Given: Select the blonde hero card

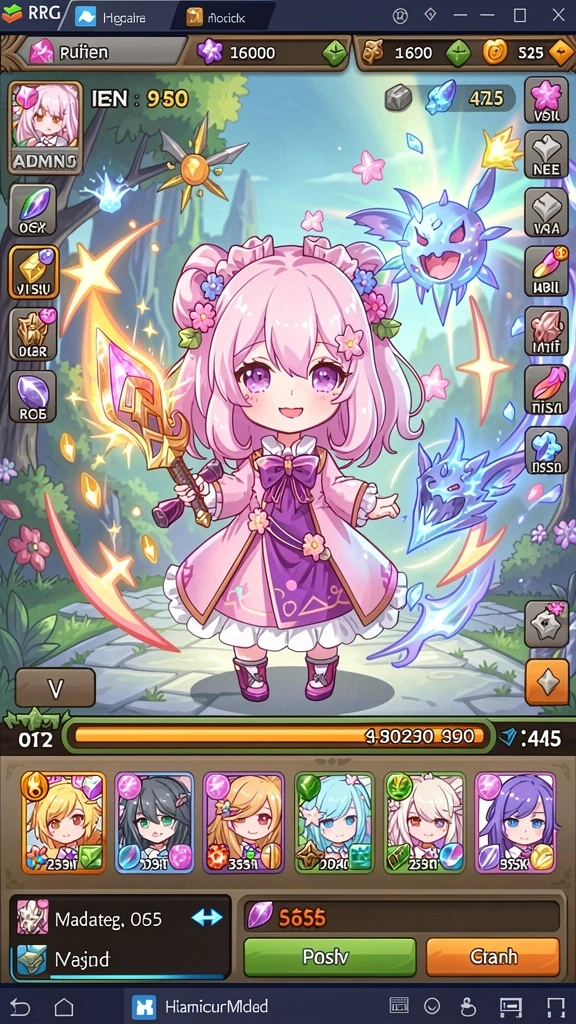Looking at the screenshot, I should (63, 823).
